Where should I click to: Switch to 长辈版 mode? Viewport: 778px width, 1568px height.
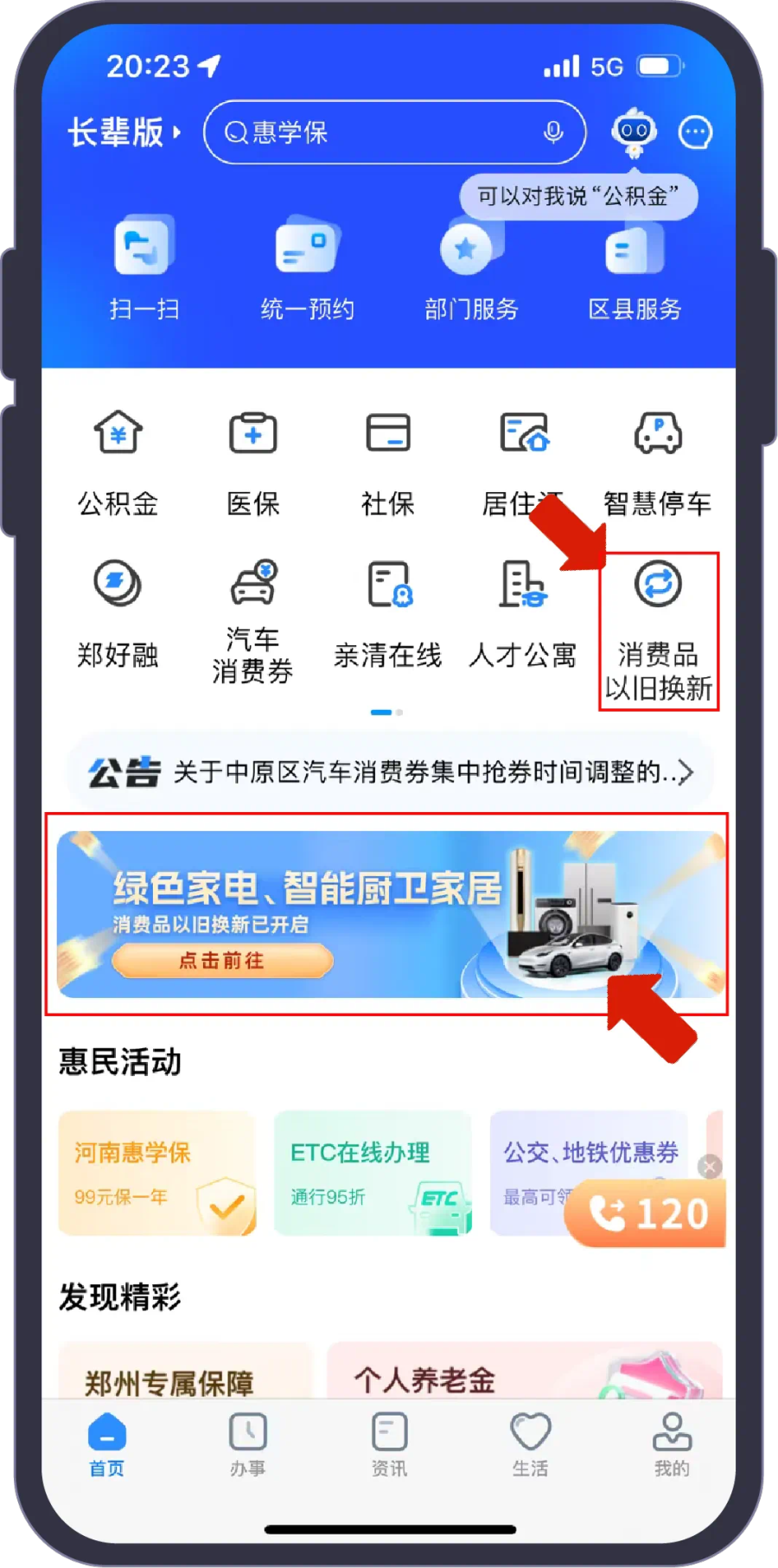click(x=124, y=132)
